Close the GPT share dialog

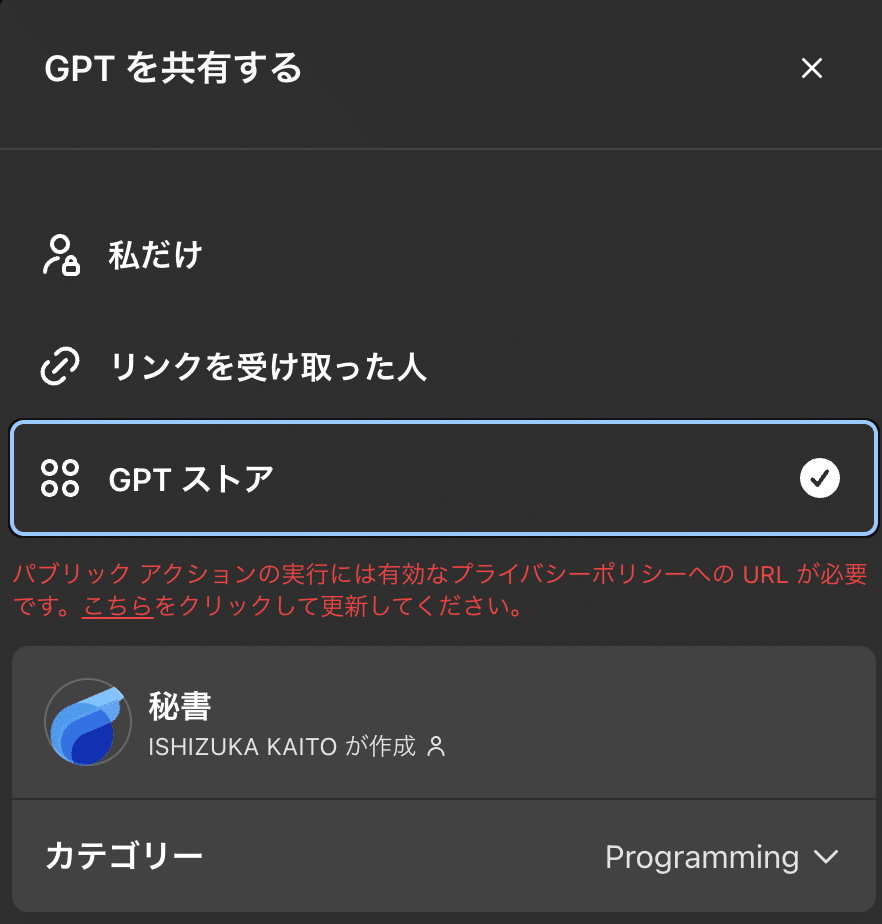(811, 68)
